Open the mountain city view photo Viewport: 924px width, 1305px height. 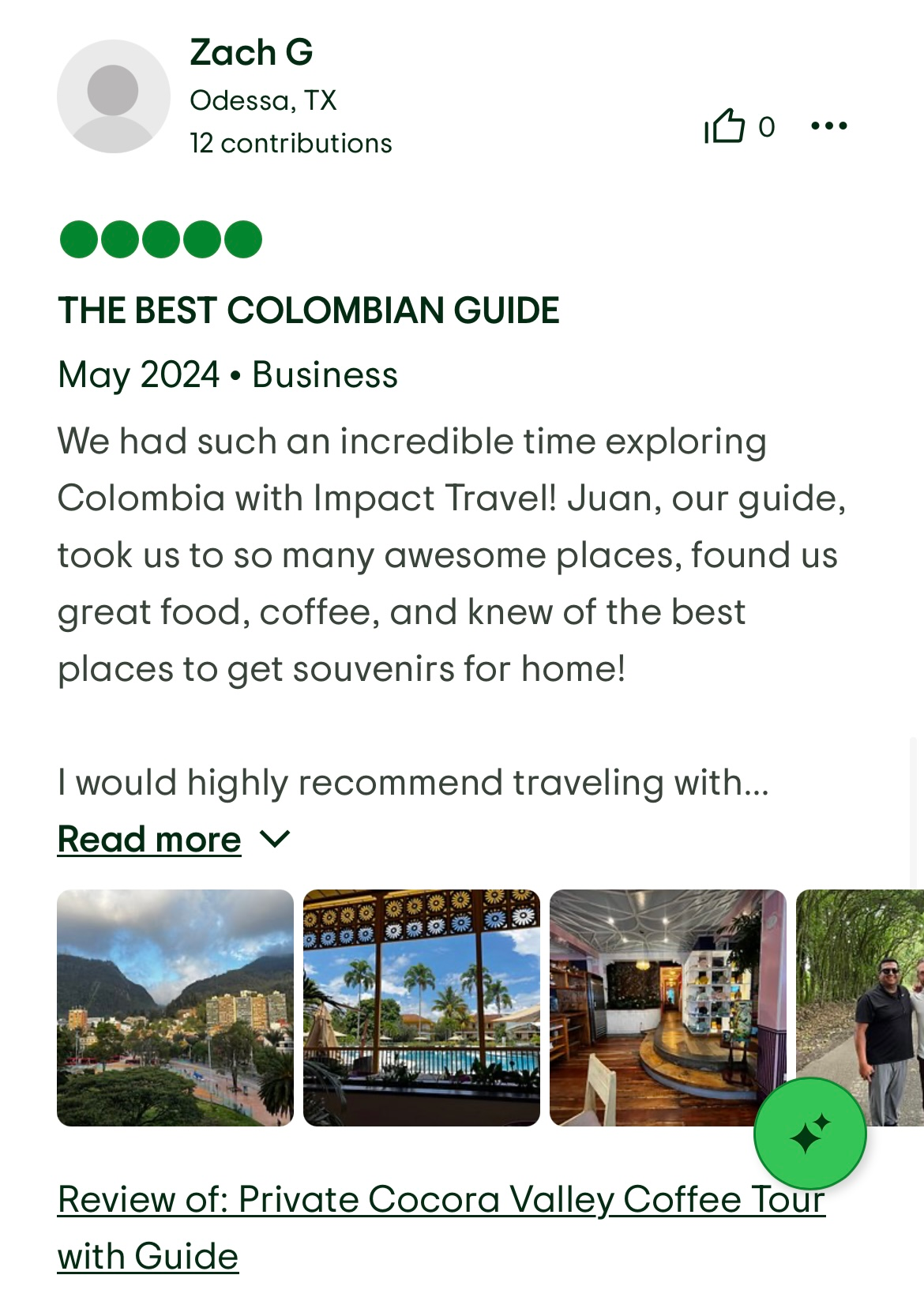point(175,1007)
